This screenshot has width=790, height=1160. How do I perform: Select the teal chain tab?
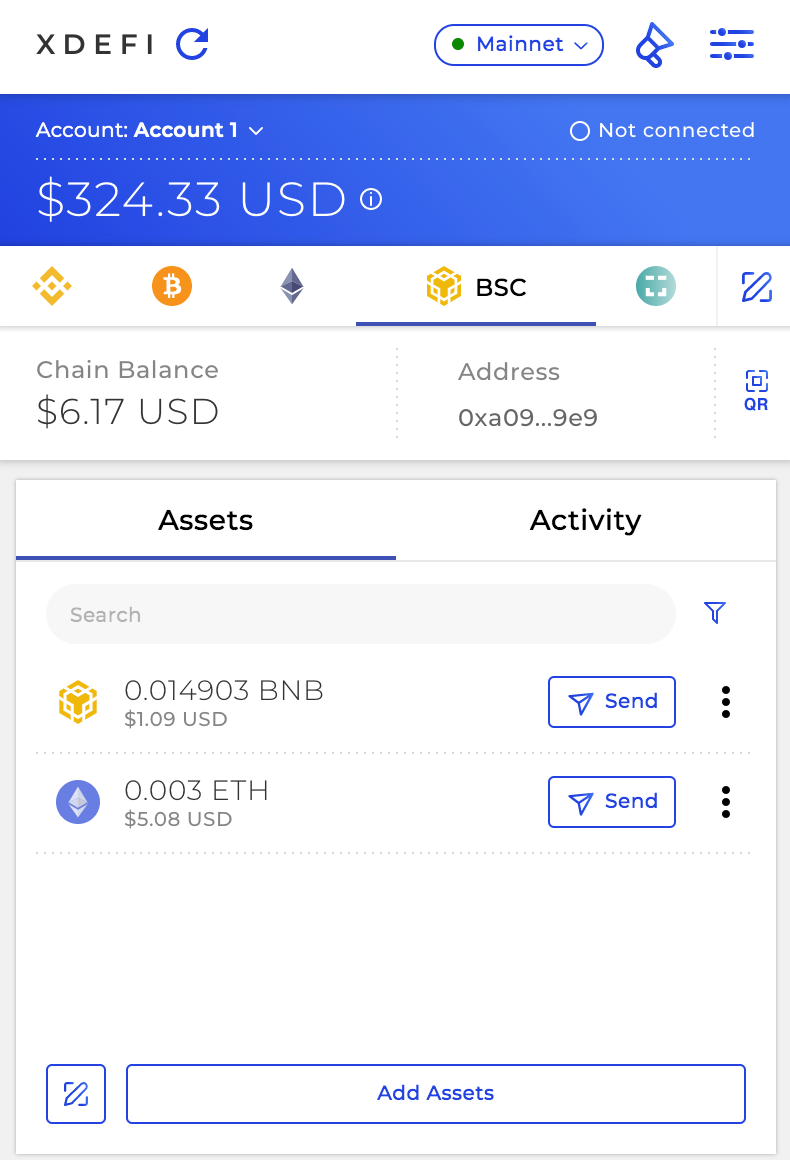[x=656, y=287]
